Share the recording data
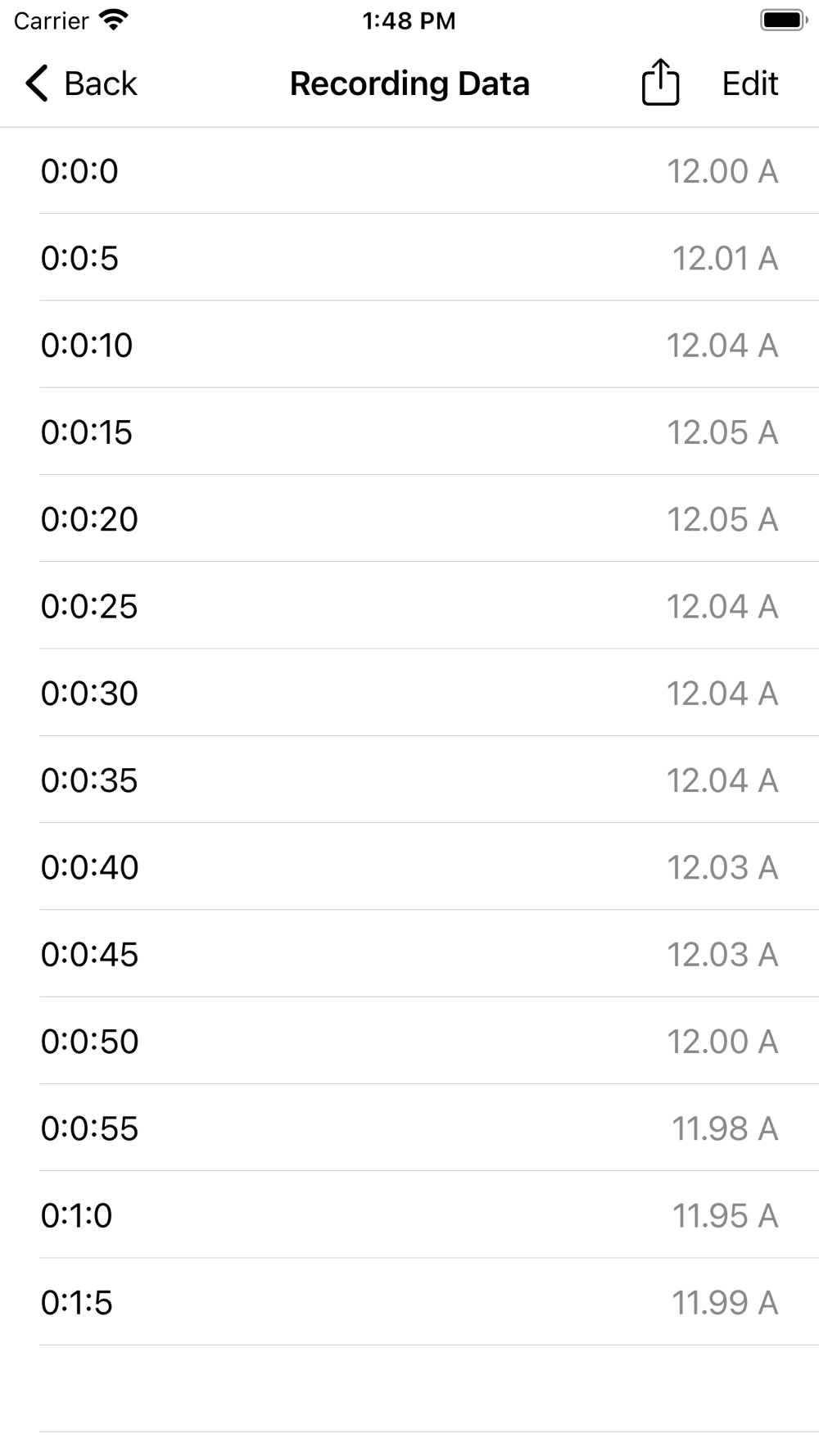Image resolution: width=819 pixels, height=1456 pixels. [660, 83]
